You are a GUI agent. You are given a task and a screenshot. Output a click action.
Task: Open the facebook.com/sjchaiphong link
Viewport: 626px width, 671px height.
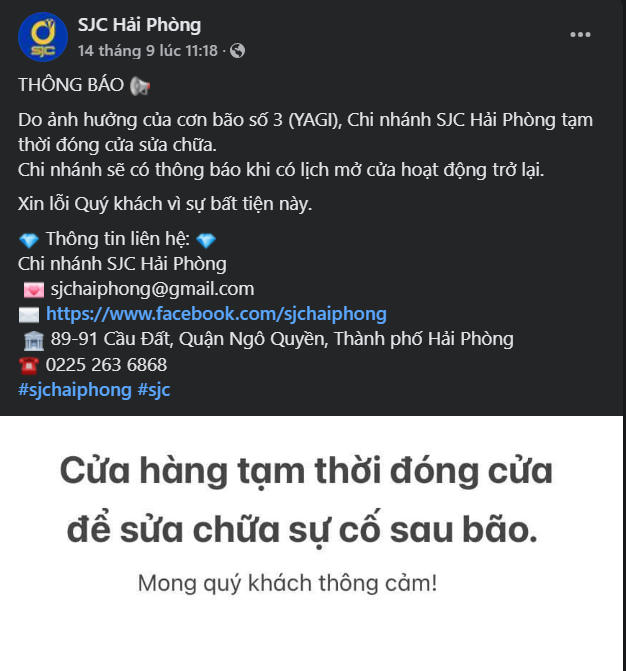point(216,314)
